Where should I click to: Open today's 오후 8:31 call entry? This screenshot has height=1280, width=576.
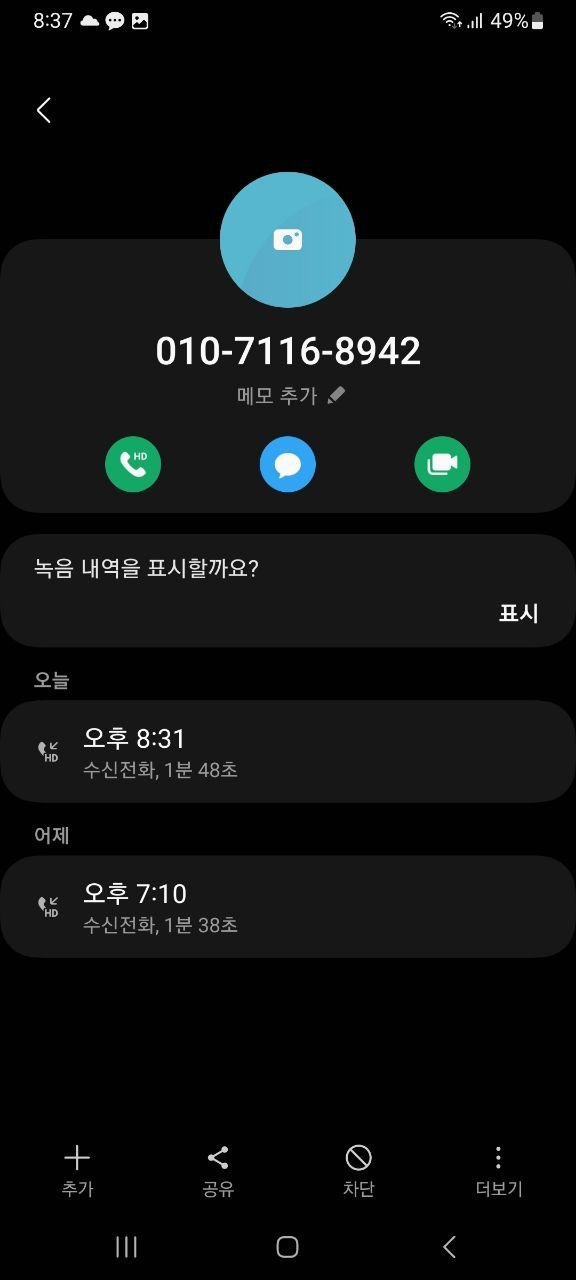coord(288,751)
